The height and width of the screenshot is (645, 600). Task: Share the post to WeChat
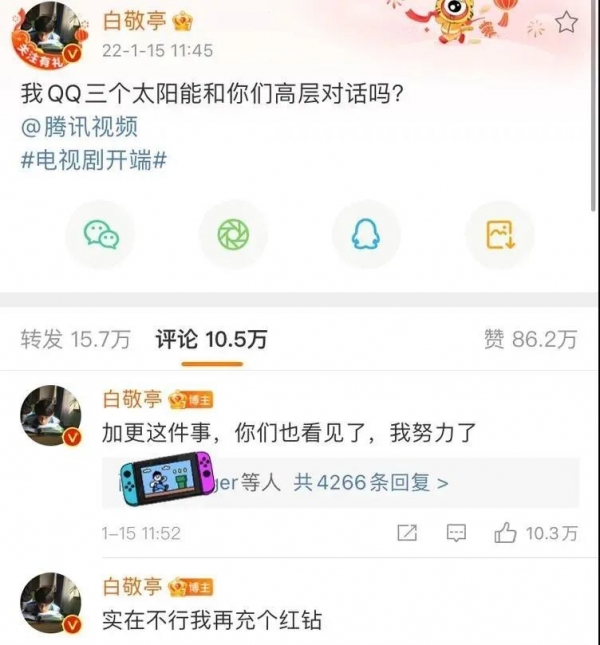click(100, 235)
